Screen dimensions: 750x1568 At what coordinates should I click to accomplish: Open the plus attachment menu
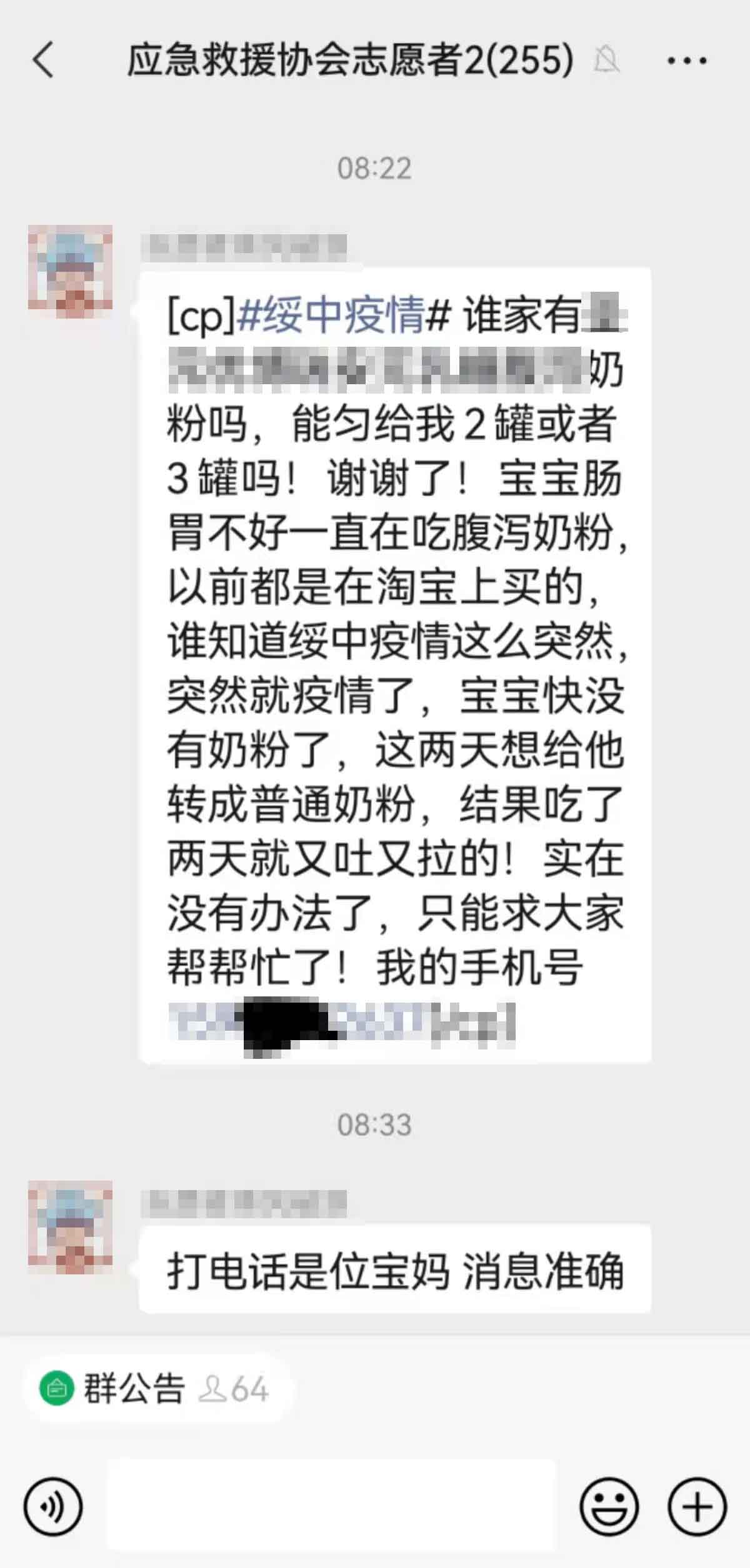pos(697,1507)
